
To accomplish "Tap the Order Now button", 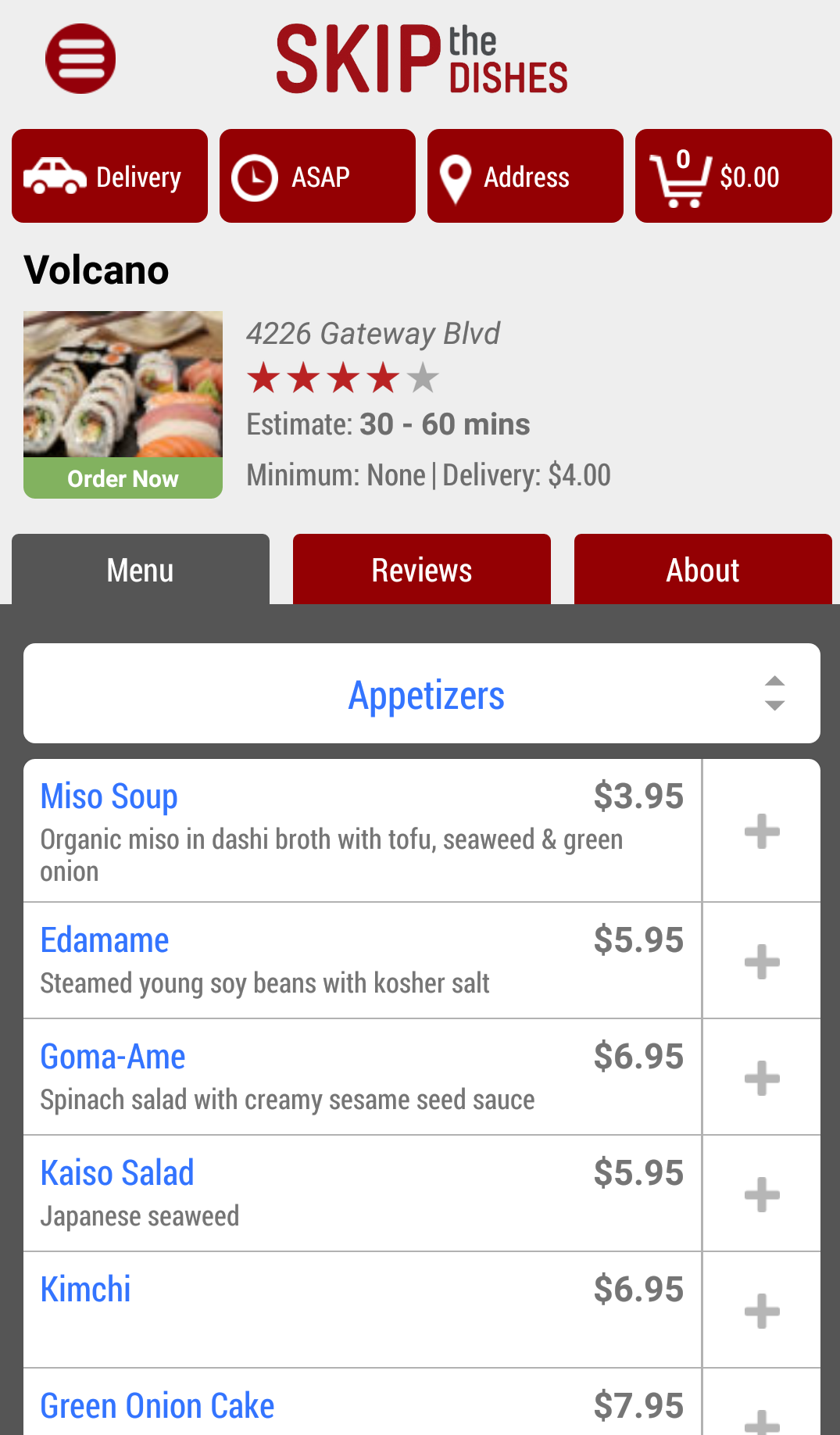I will click(x=123, y=478).
